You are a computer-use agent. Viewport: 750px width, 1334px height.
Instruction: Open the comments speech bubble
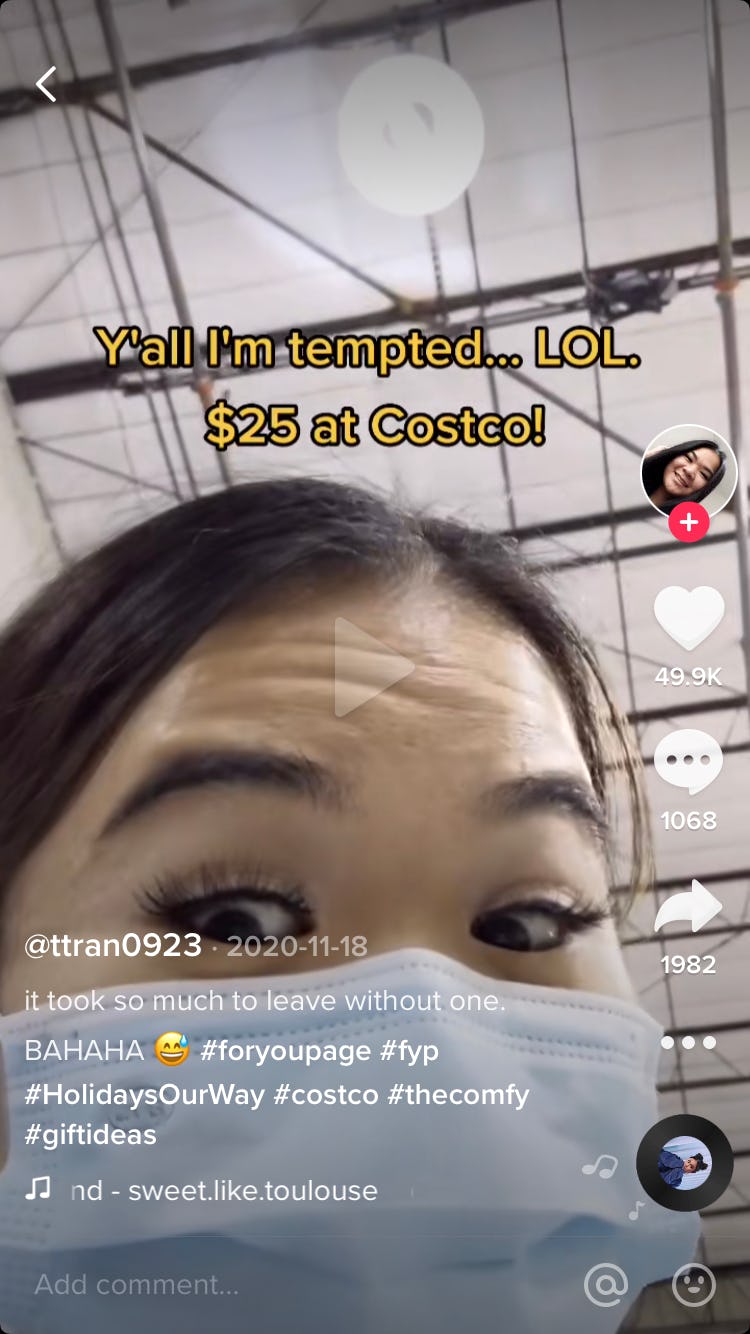click(689, 762)
